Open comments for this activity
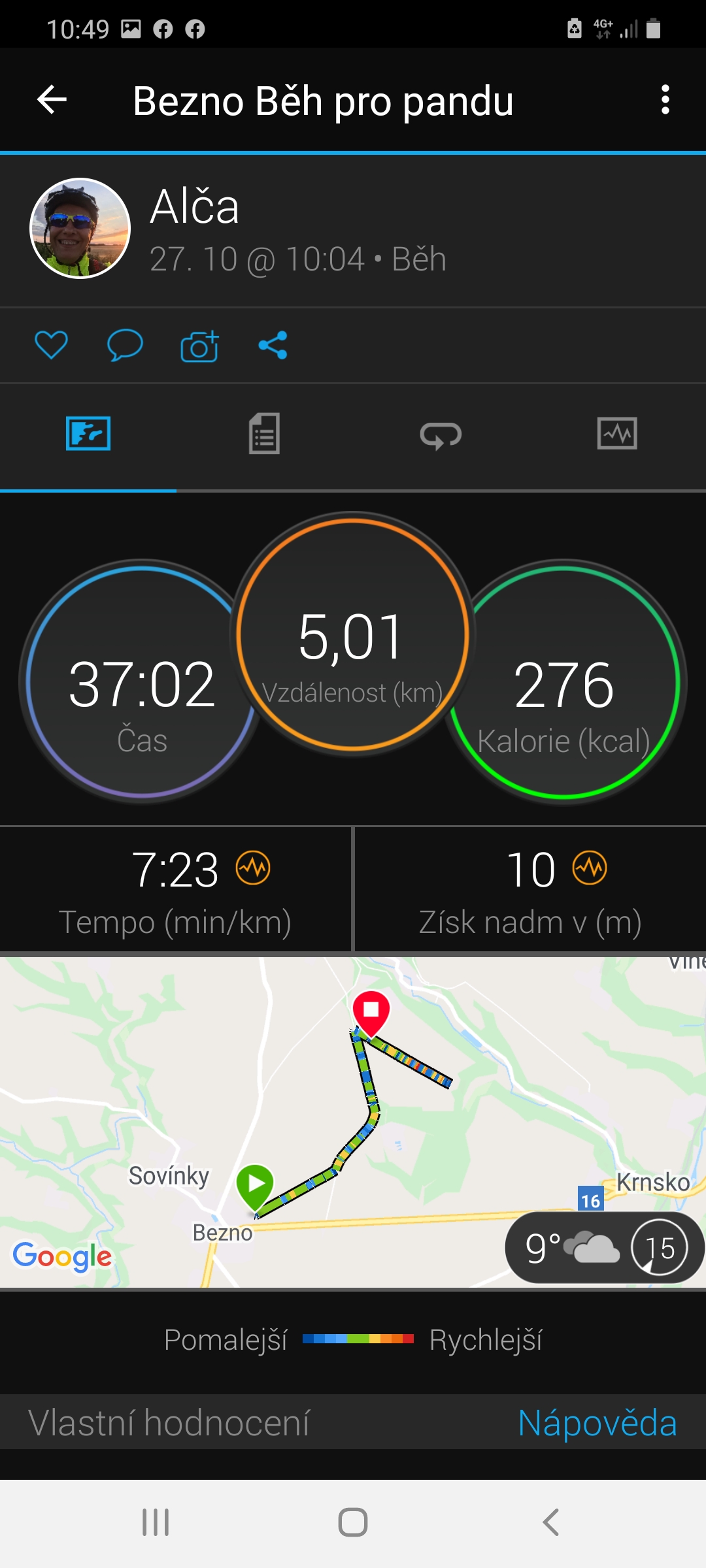The width and height of the screenshot is (706, 1568). [x=125, y=345]
